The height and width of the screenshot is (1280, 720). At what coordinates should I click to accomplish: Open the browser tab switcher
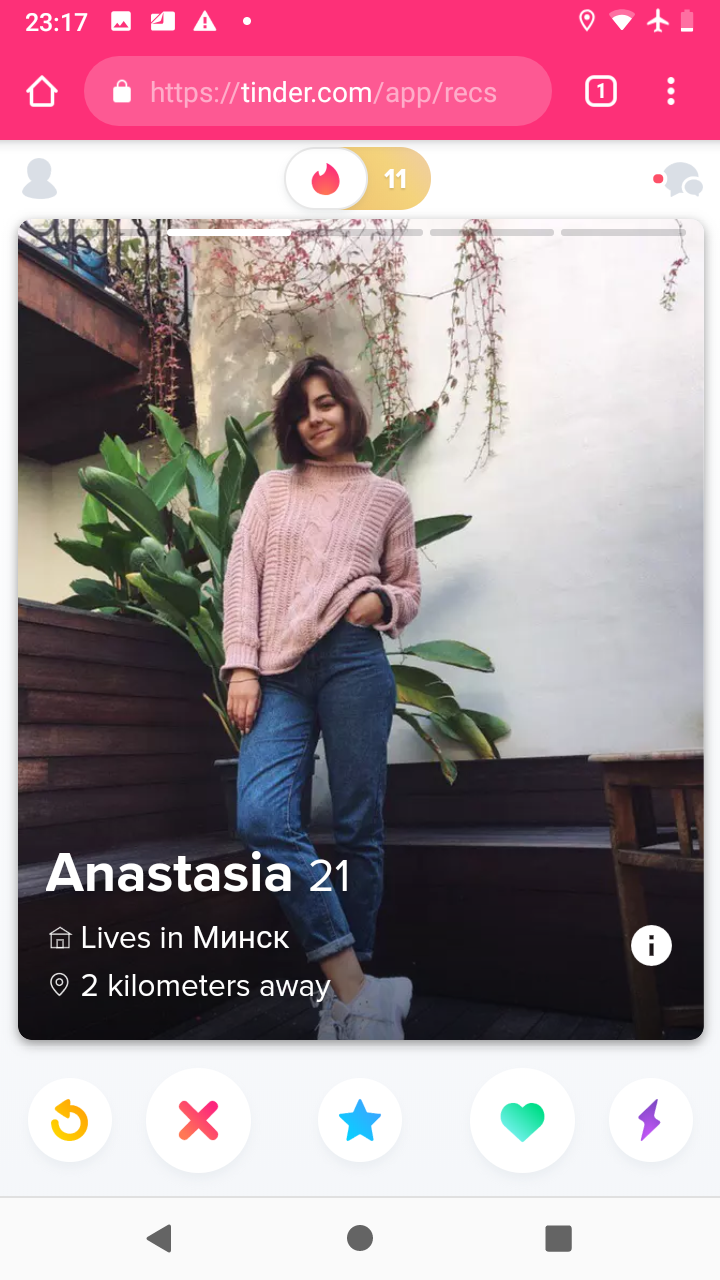[600, 92]
